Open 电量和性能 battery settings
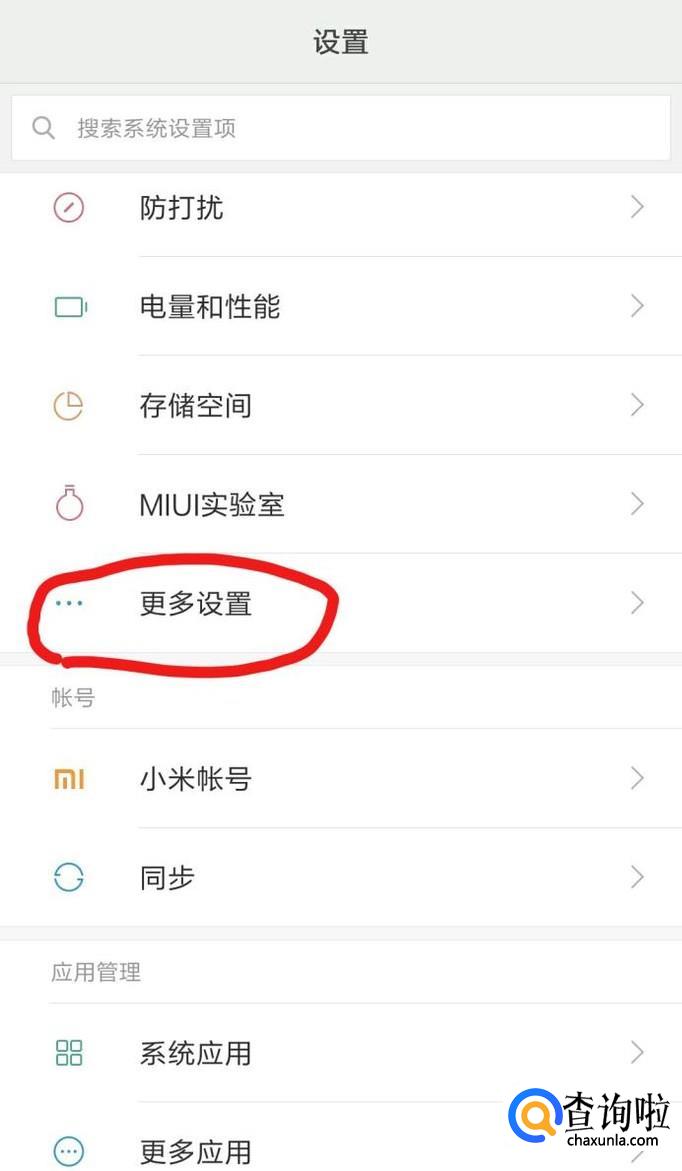The height and width of the screenshot is (1171, 682). 340,306
